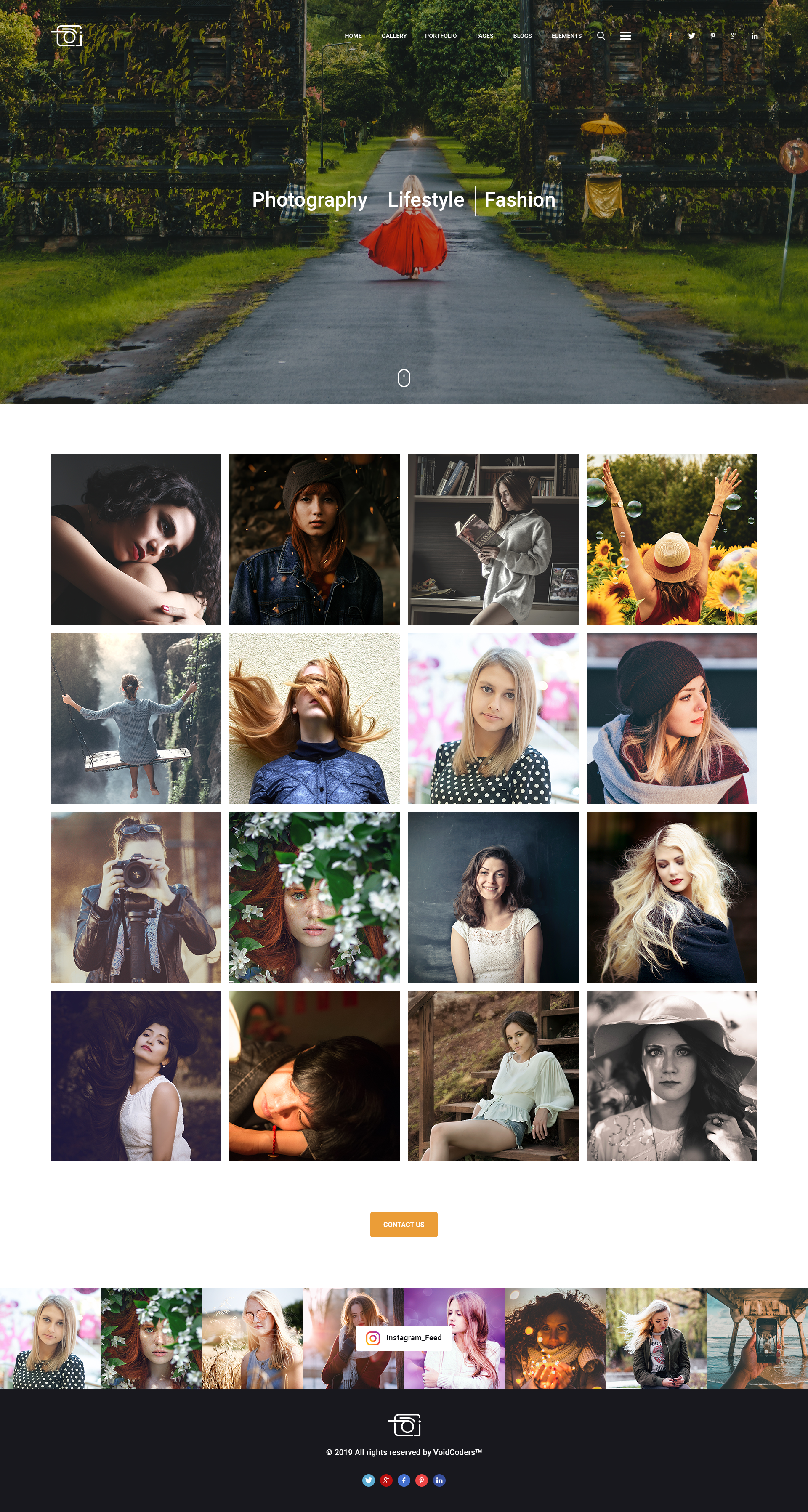Image resolution: width=808 pixels, height=1512 pixels.
Task: Open the Instagram_Feed button
Action: (x=404, y=1338)
